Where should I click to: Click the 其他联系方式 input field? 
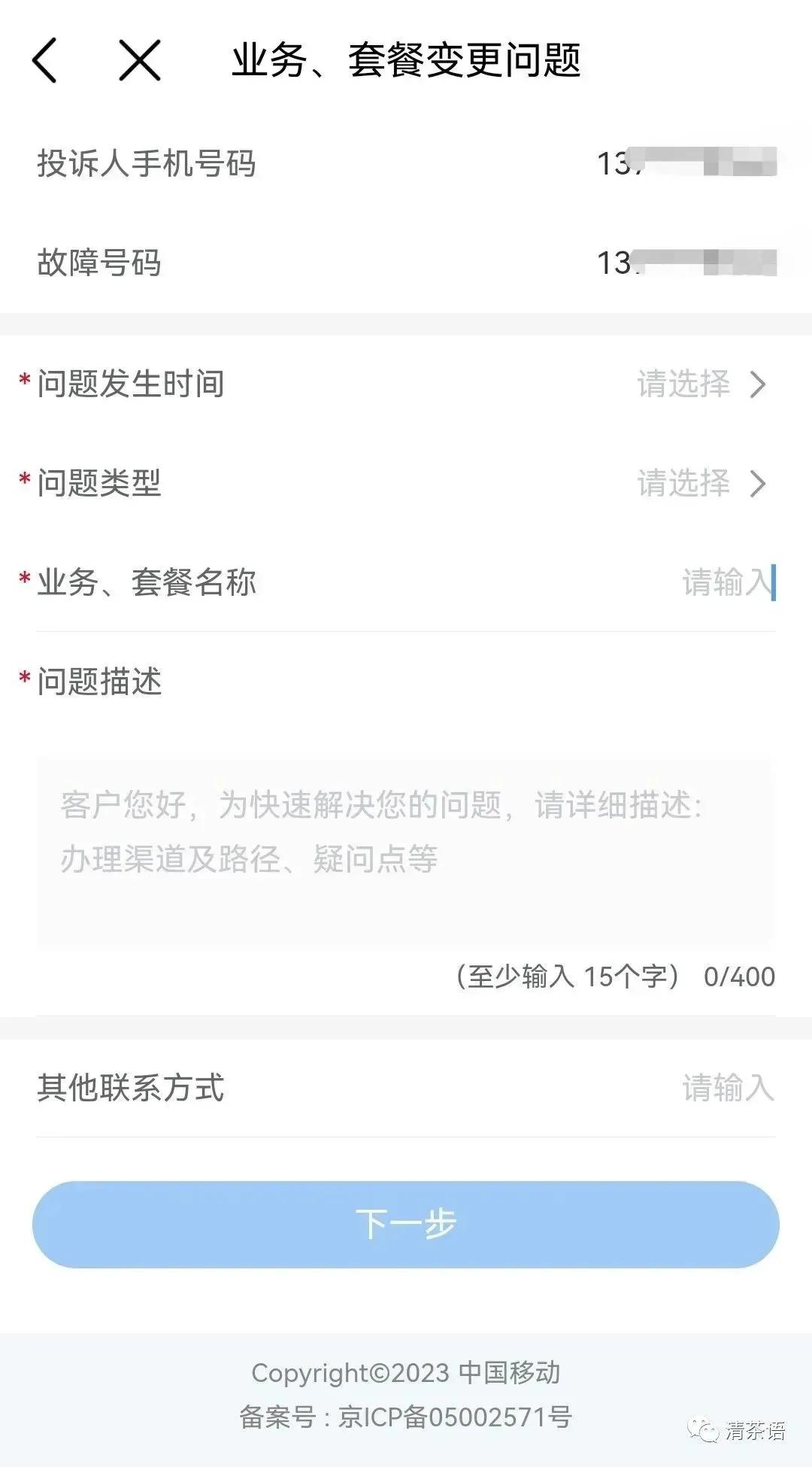[726, 1086]
